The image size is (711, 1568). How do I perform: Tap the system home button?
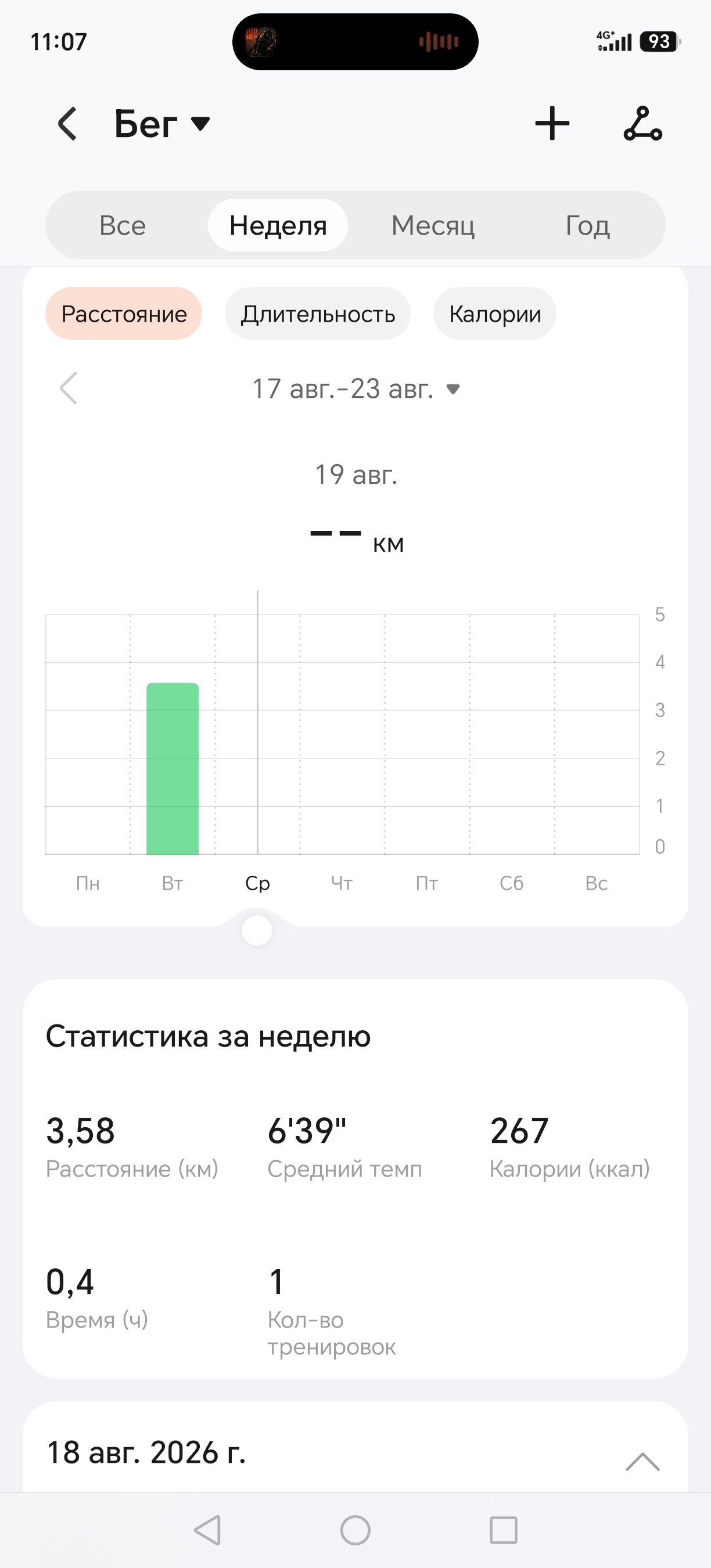[355, 1530]
